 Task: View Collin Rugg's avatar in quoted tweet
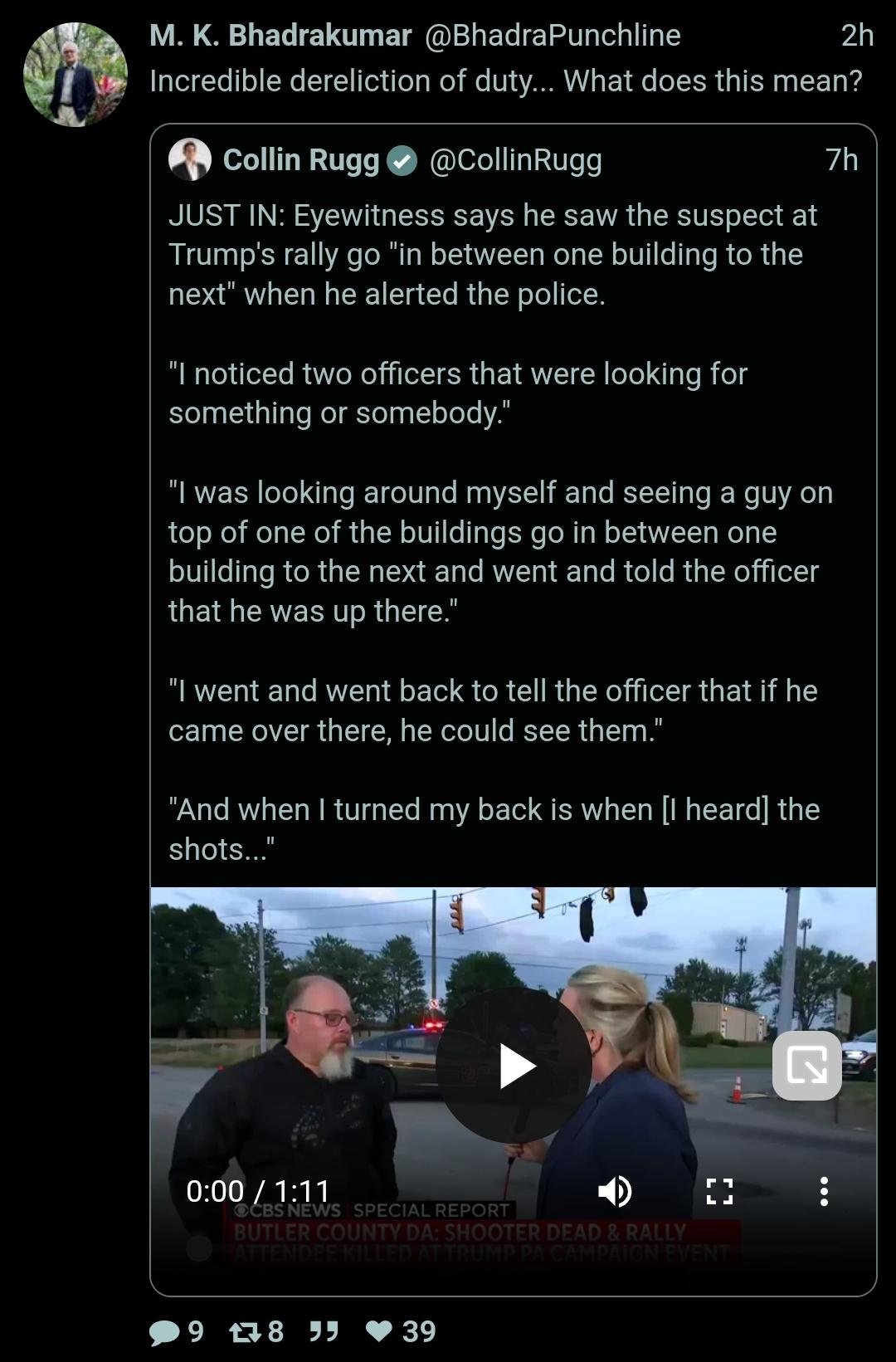190,159
